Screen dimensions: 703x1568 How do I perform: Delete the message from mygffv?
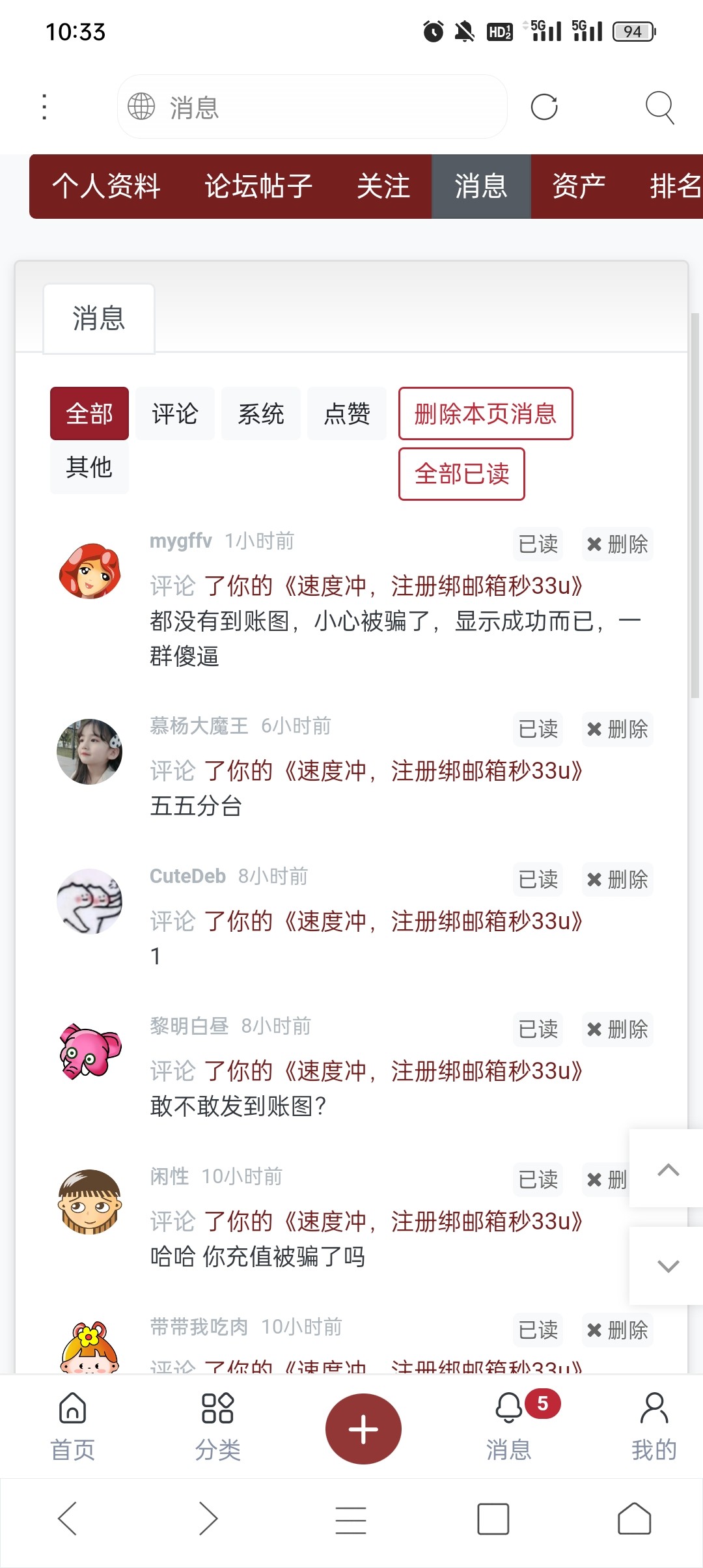(x=617, y=544)
